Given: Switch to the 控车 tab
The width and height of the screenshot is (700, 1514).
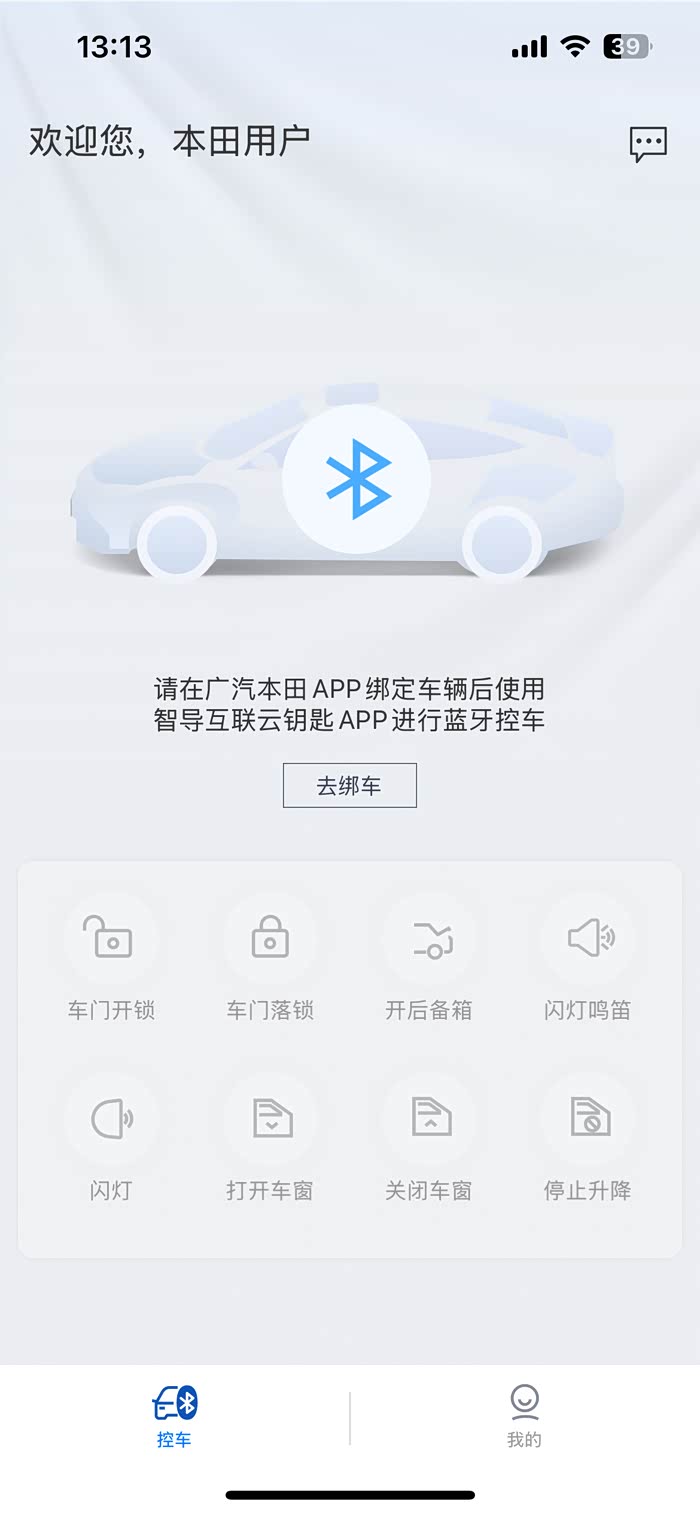Looking at the screenshot, I should tap(175, 1417).
